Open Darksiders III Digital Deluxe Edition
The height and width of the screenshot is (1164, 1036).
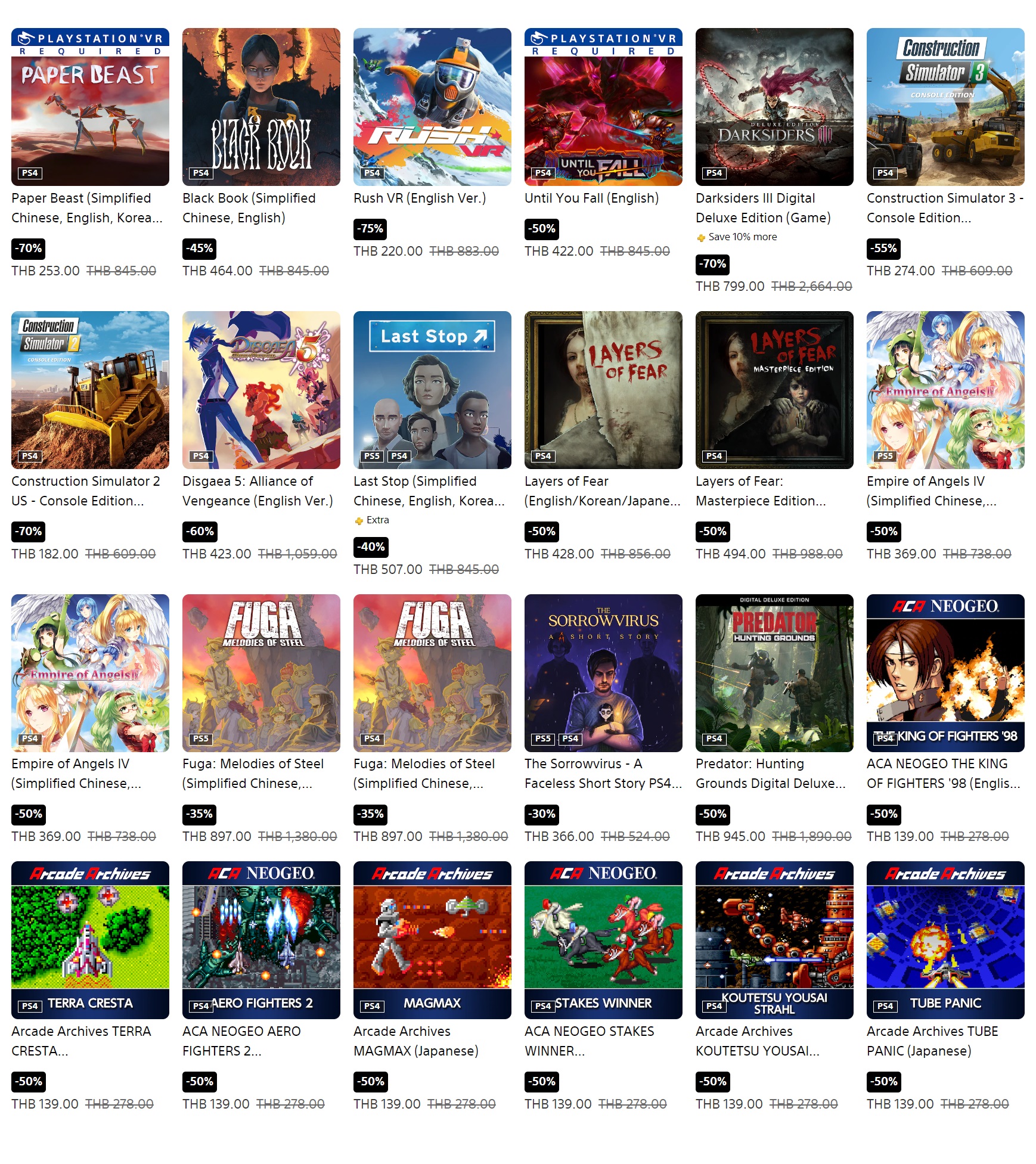(774, 107)
